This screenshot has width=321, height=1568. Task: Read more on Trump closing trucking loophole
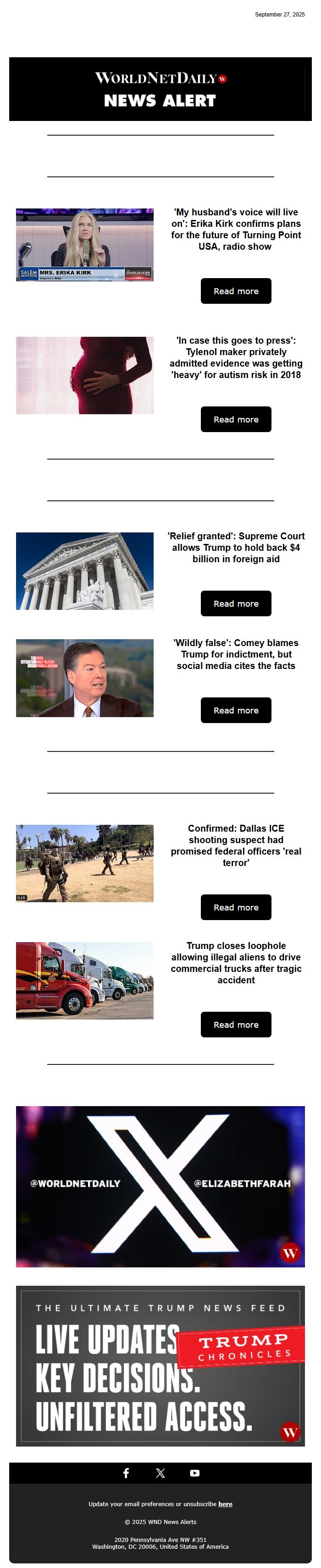pyautogui.click(x=236, y=1025)
